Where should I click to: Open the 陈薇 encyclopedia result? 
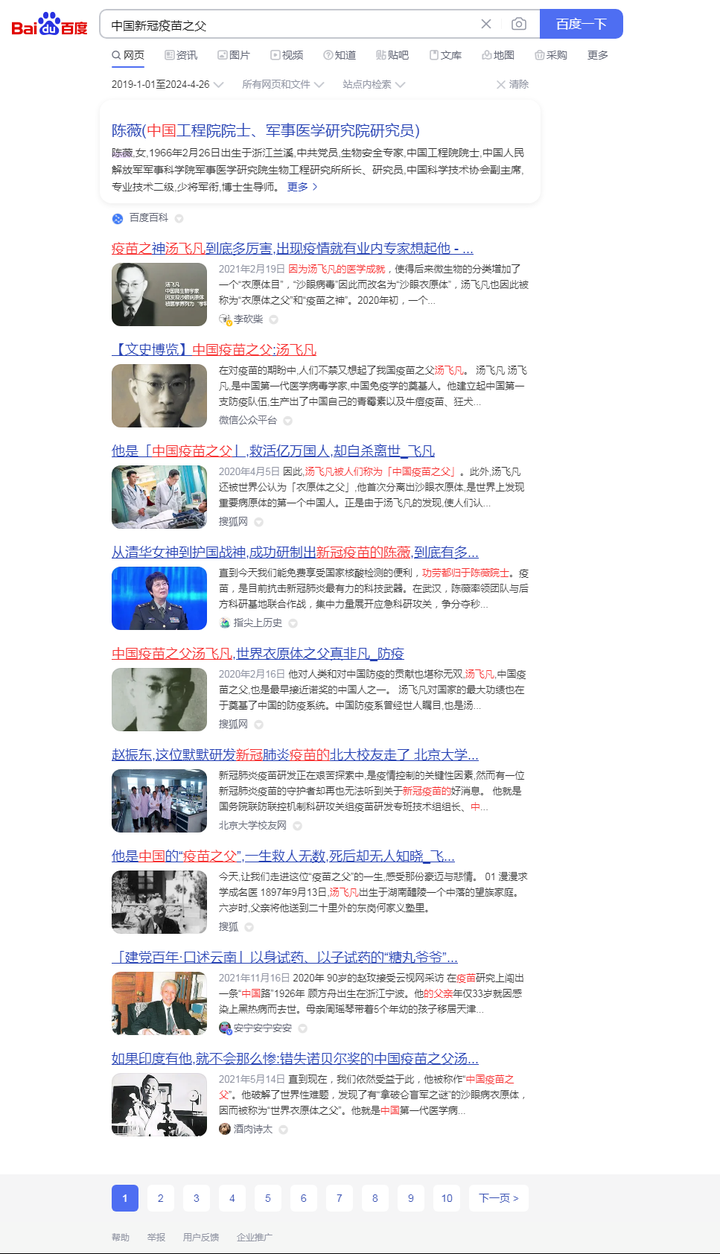click(265, 130)
